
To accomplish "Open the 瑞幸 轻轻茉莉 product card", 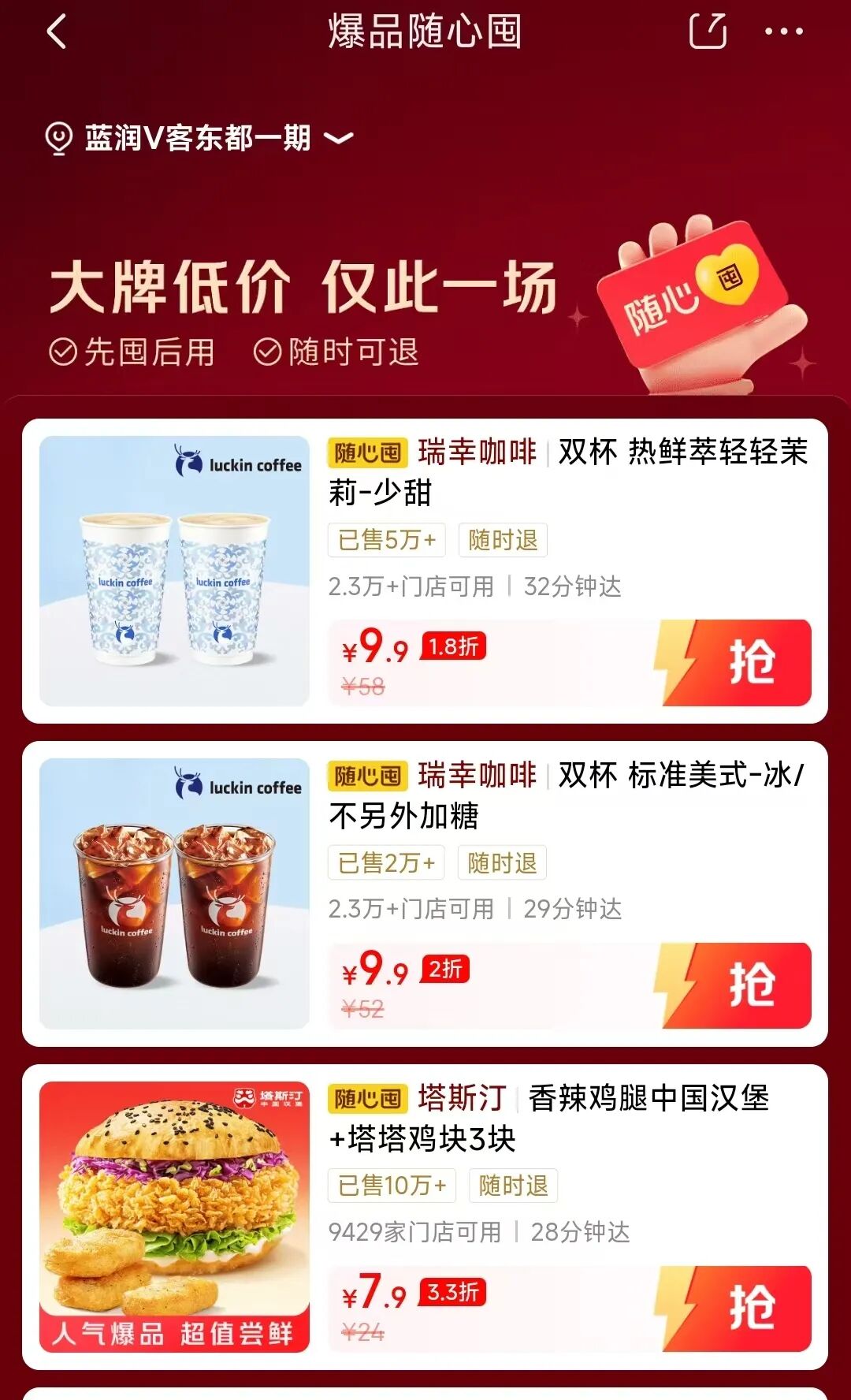I will [174, 571].
